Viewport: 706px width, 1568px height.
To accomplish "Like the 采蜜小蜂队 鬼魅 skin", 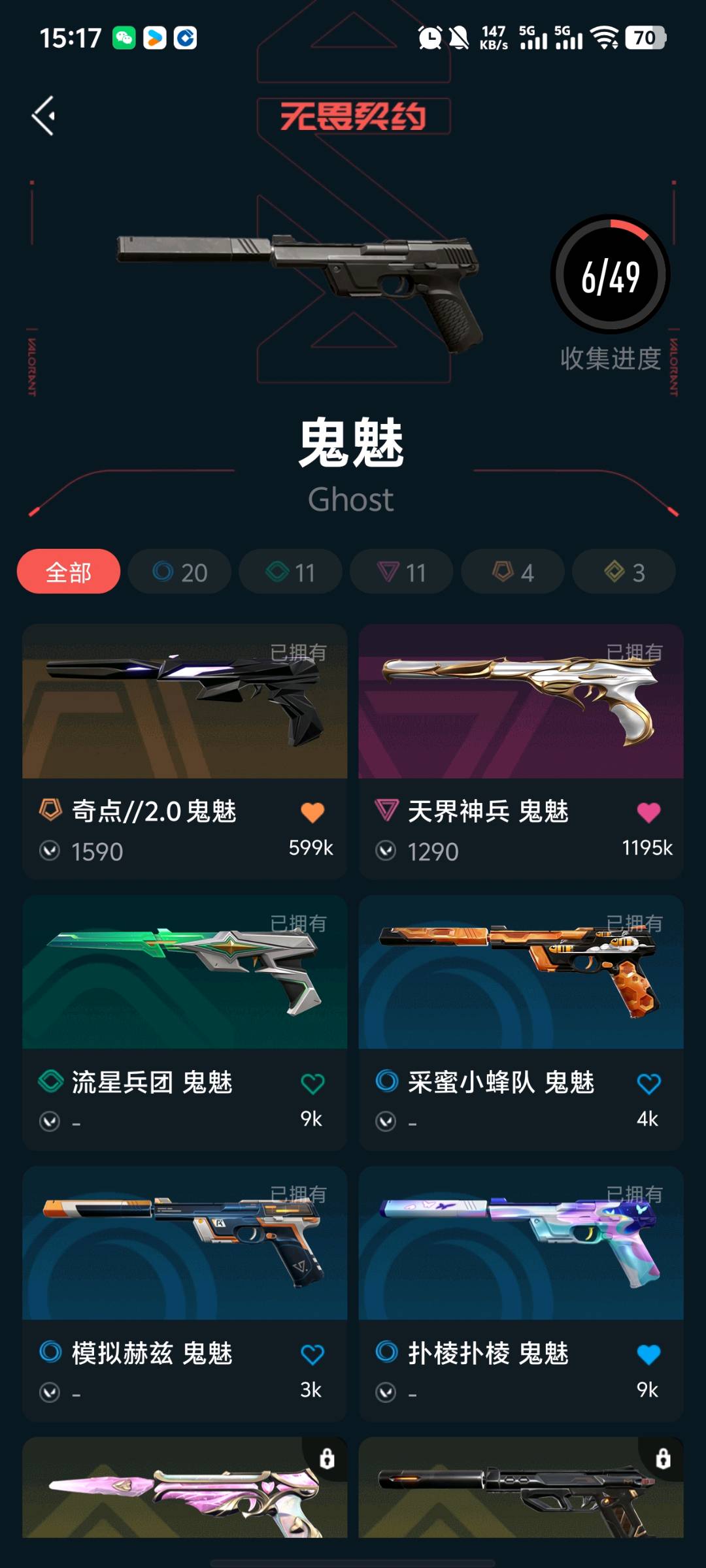I will pyautogui.click(x=648, y=1084).
